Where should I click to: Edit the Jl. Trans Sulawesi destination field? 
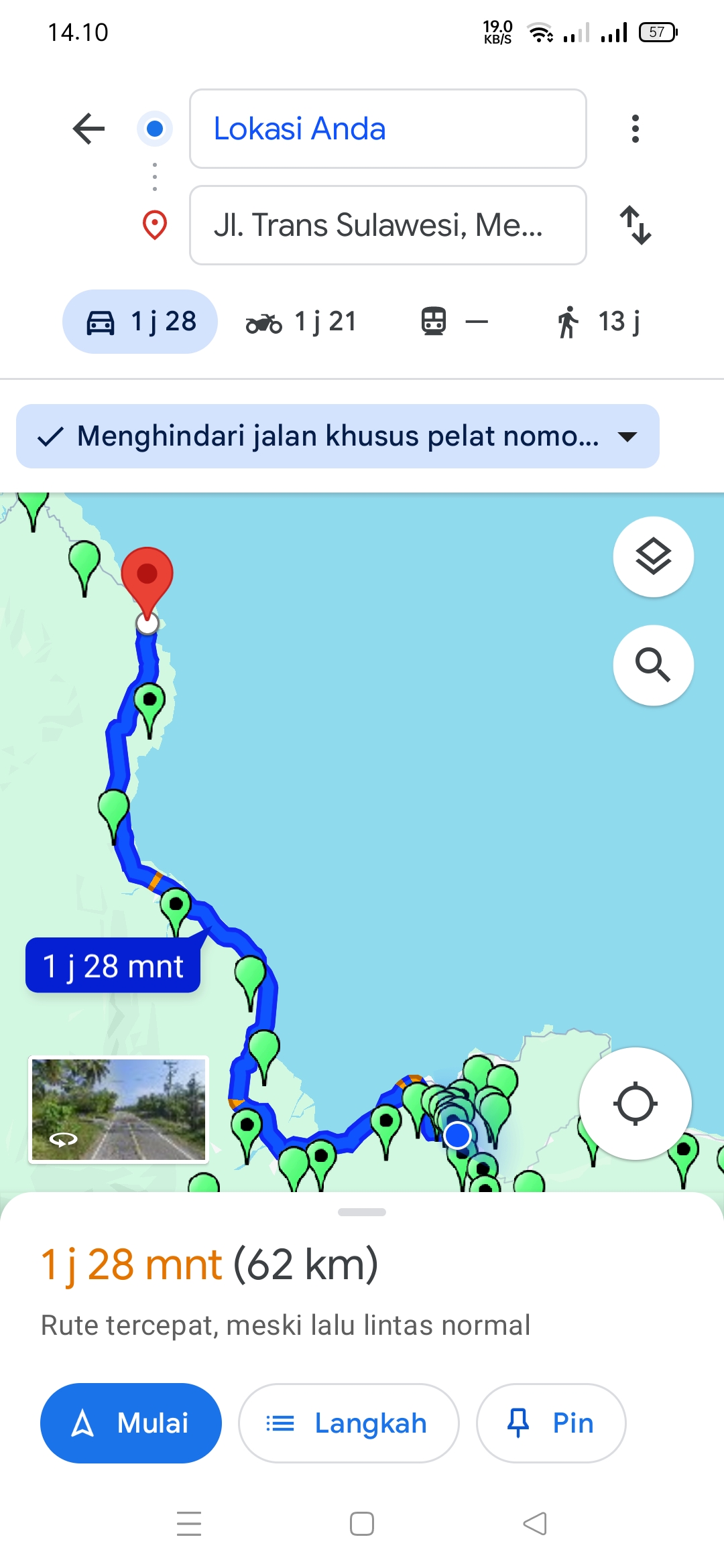(x=388, y=225)
